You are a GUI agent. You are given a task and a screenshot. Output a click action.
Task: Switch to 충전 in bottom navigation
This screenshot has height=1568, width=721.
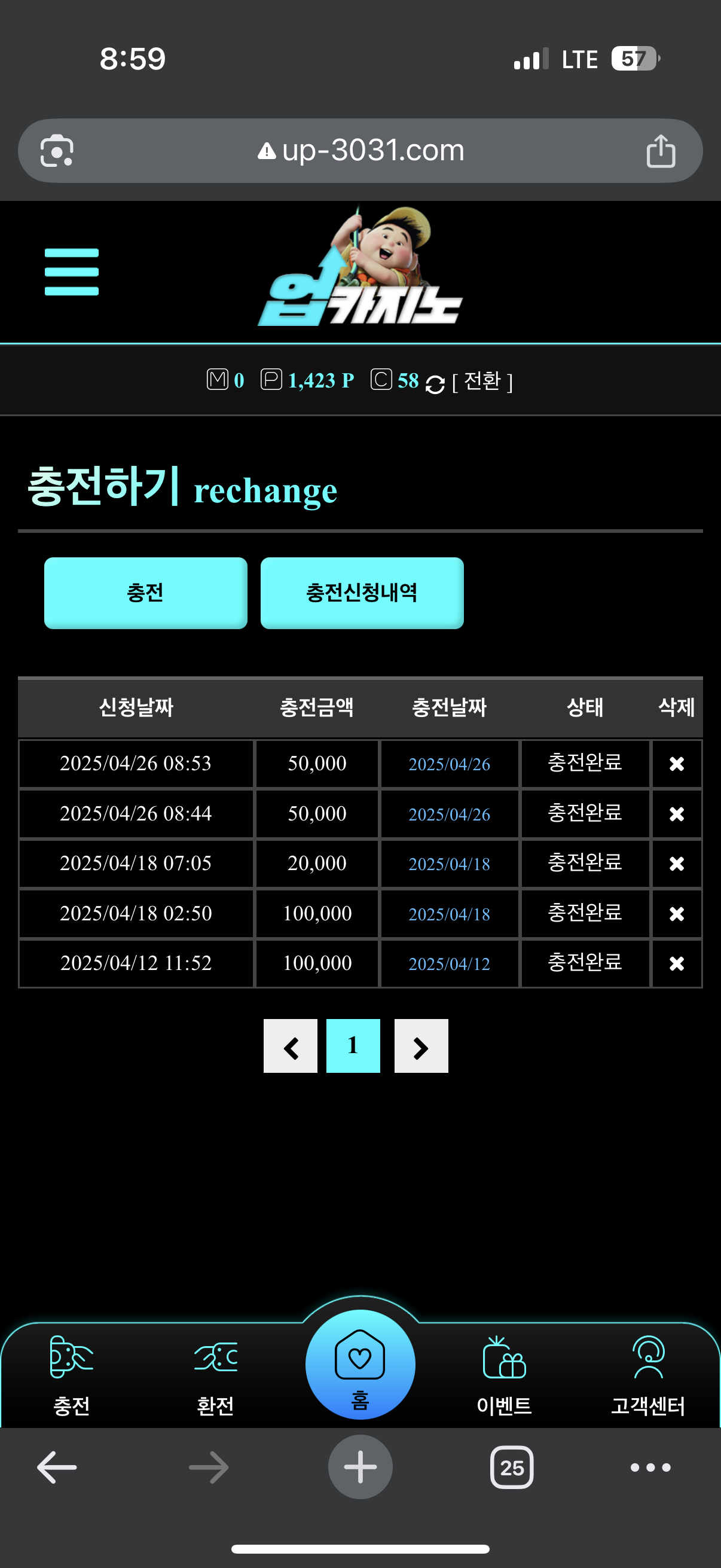(x=72, y=1375)
